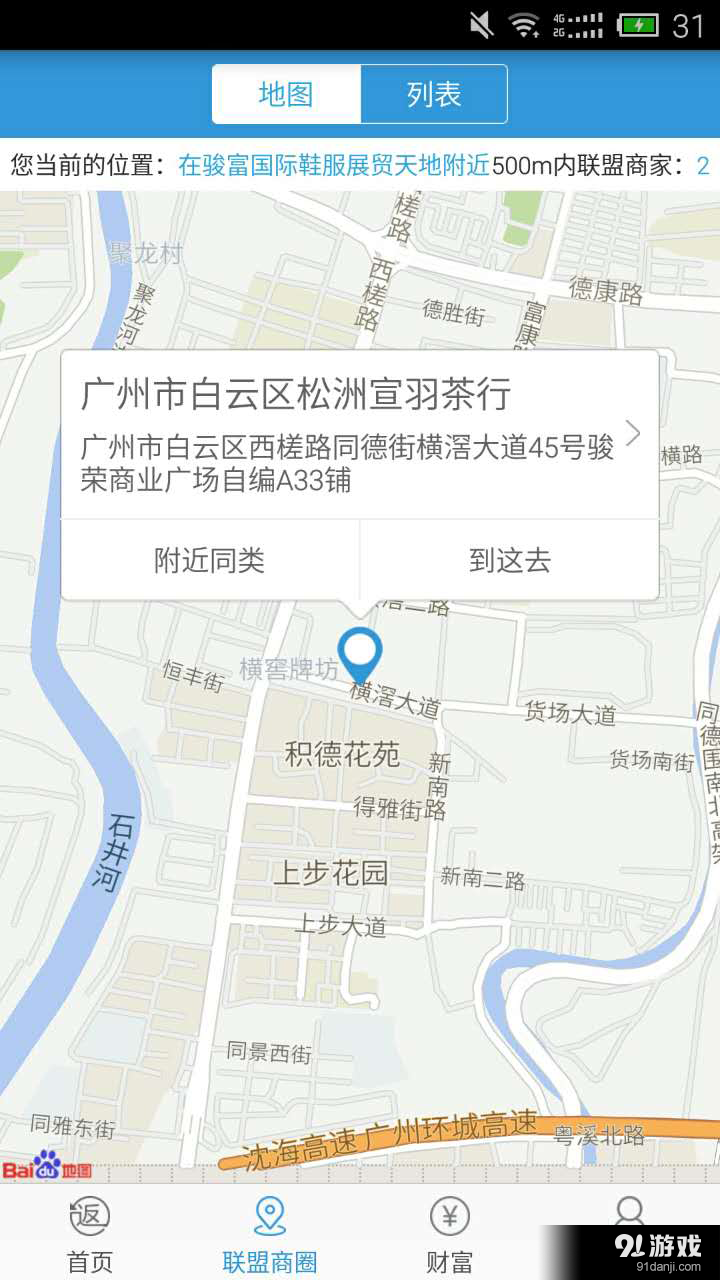
Task: Tap the 到这去 navigate button
Action: pyautogui.click(x=510, y=561)
